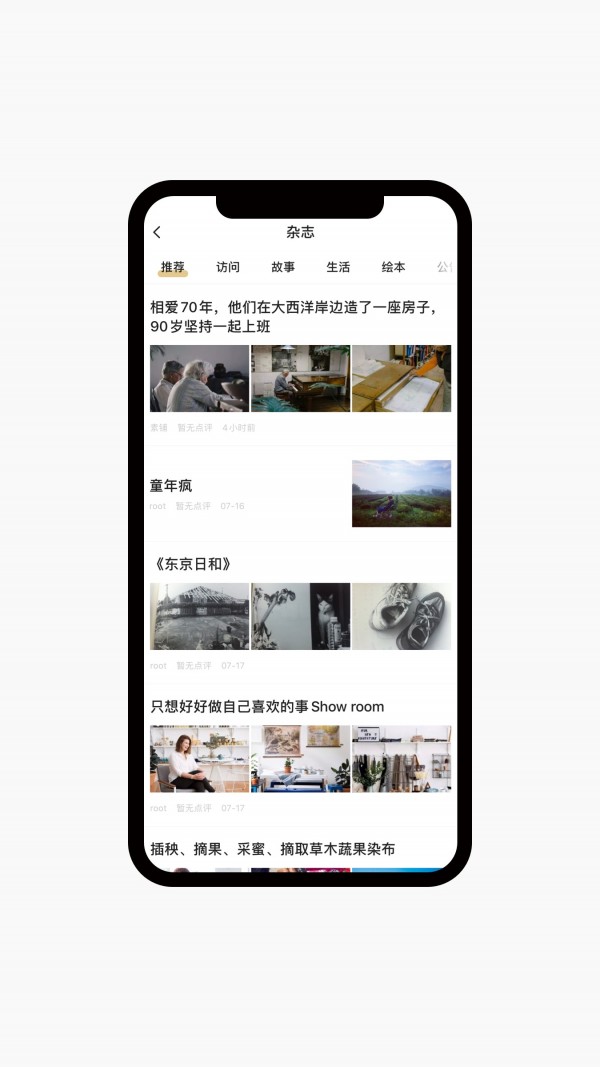Open the 故事 tab

[283, 267]
